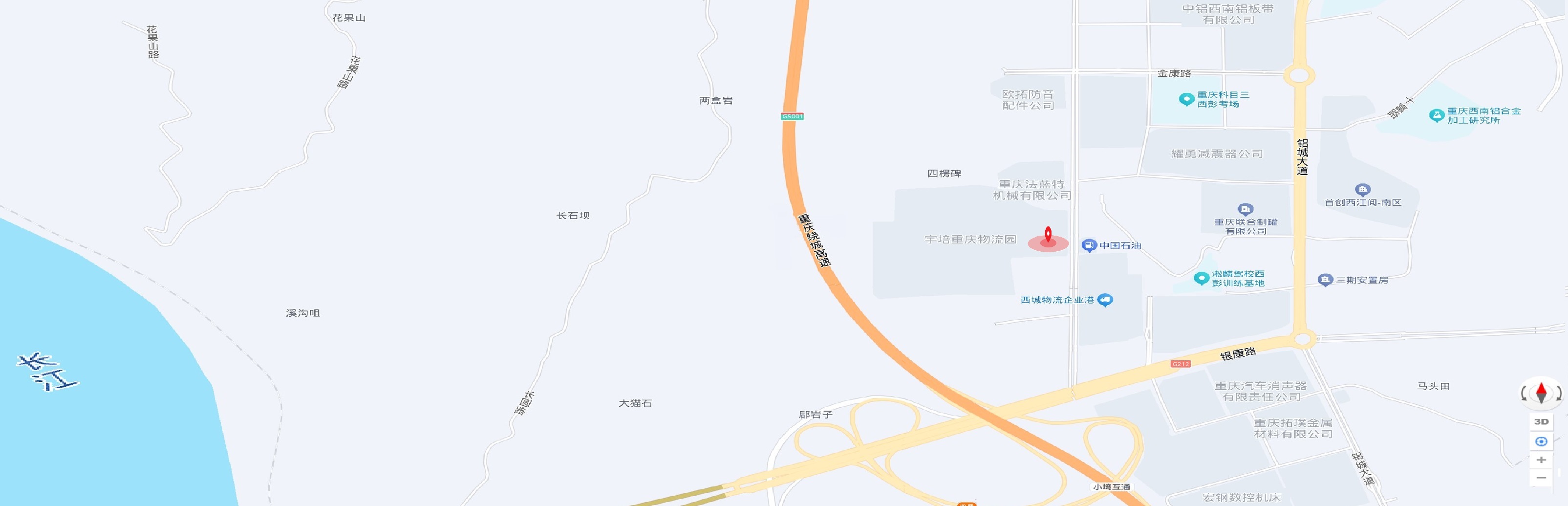1568x506 pixels.
Task: Locate my current position on map
Action: (x=1541, y=441)
